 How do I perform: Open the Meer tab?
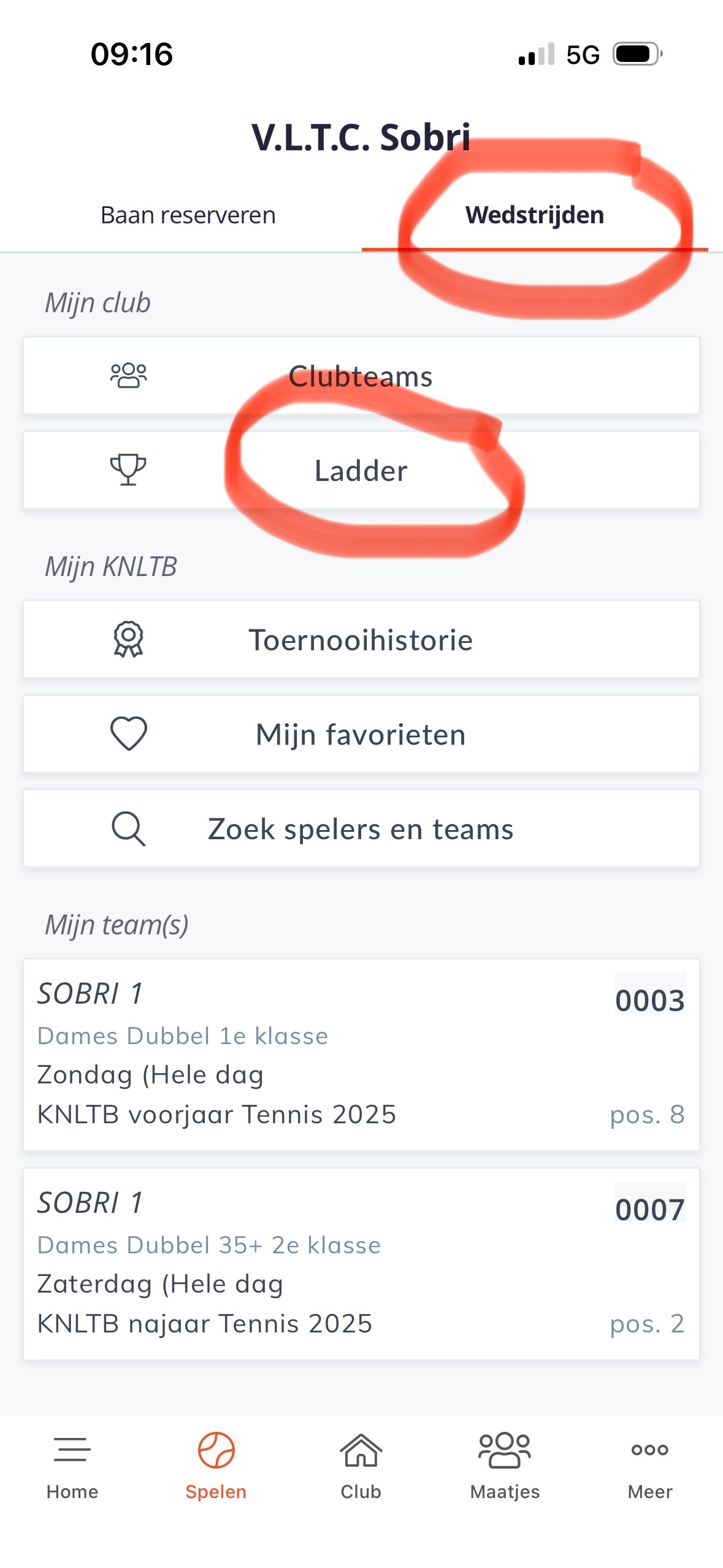point(649,1466)
